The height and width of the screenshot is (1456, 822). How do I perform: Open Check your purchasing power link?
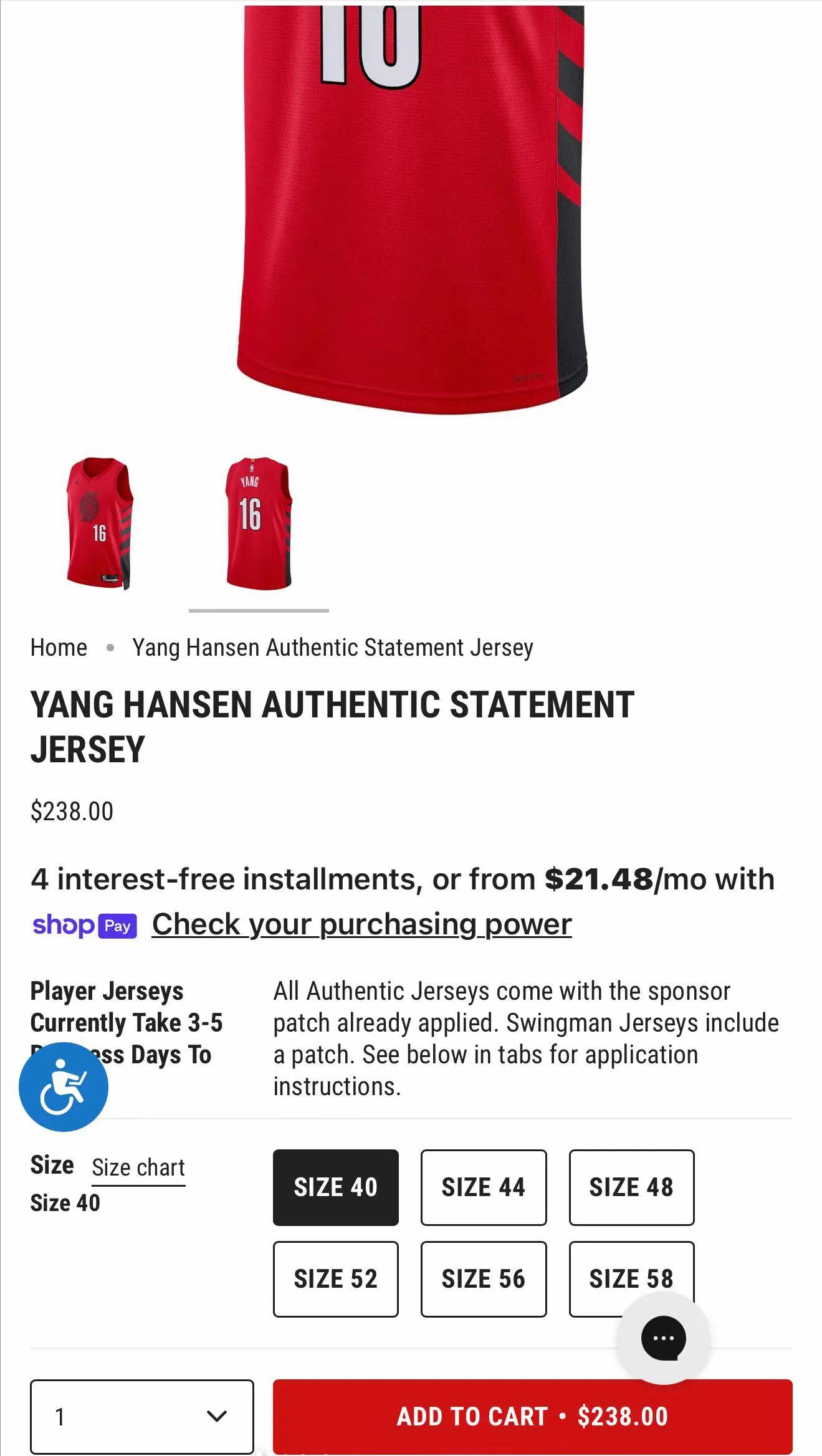click(361, 924)
